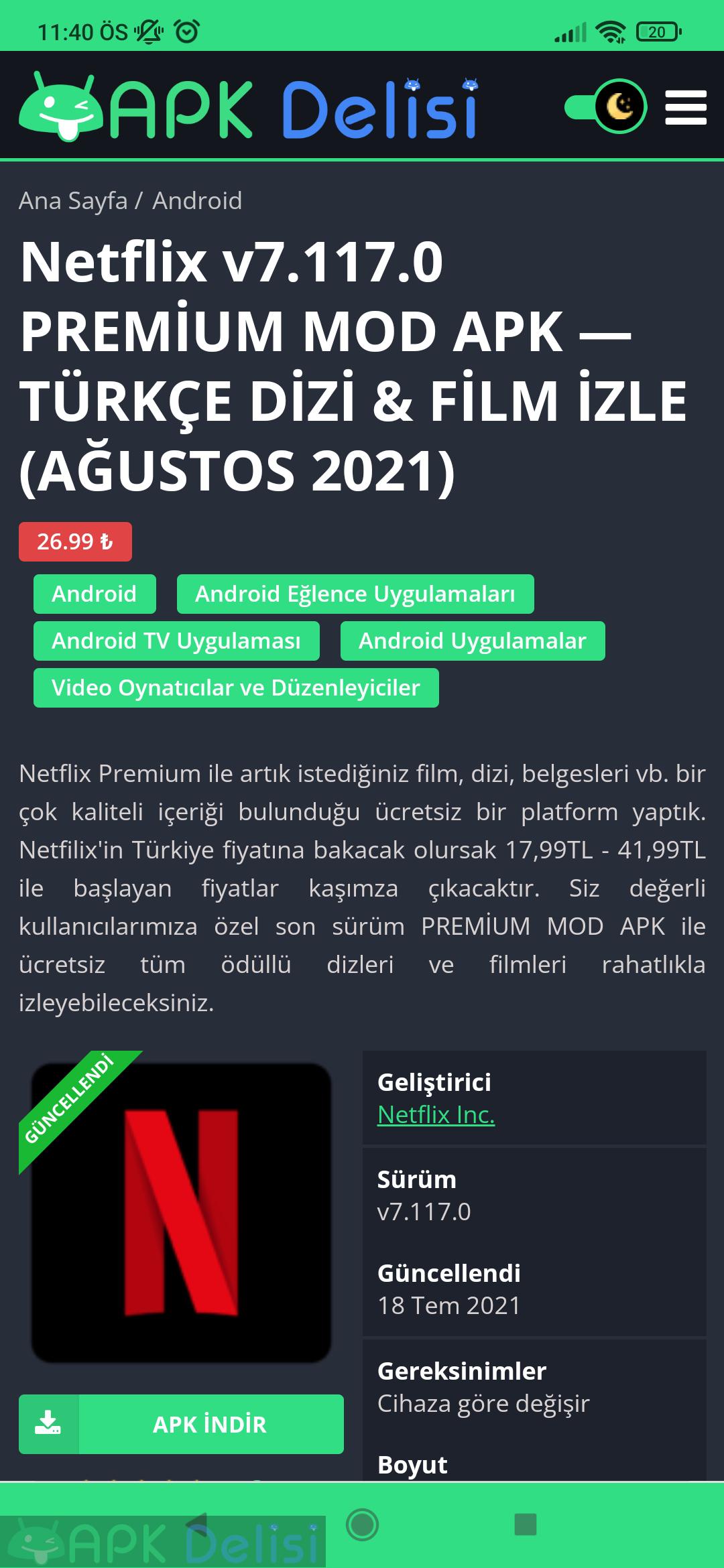Go to the APK Delisi homepage via logo
724x1568 pixels.
248,107
